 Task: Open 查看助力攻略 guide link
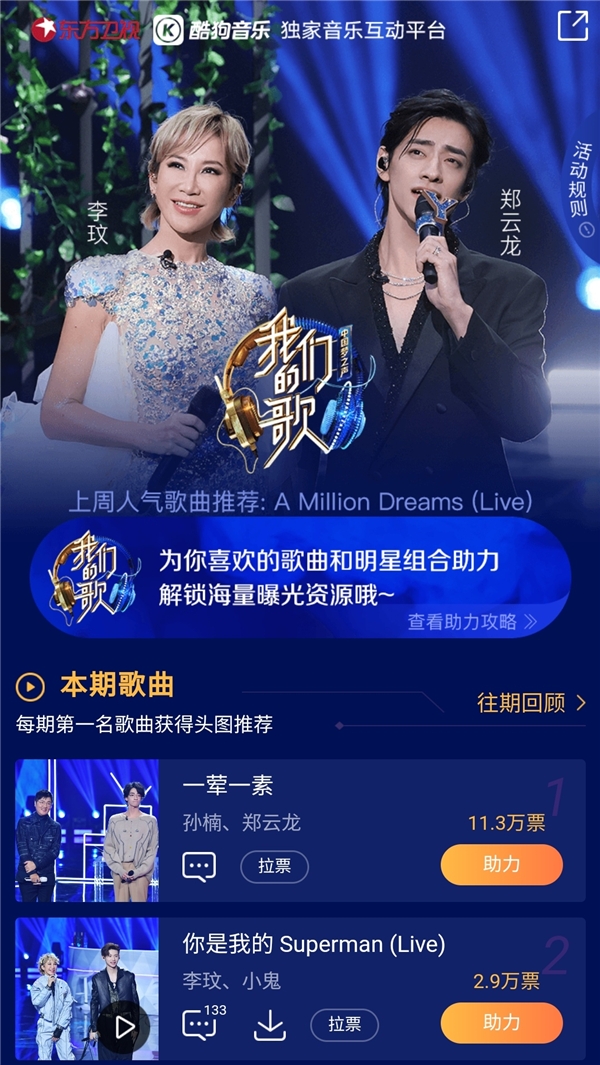click(472, 621)
